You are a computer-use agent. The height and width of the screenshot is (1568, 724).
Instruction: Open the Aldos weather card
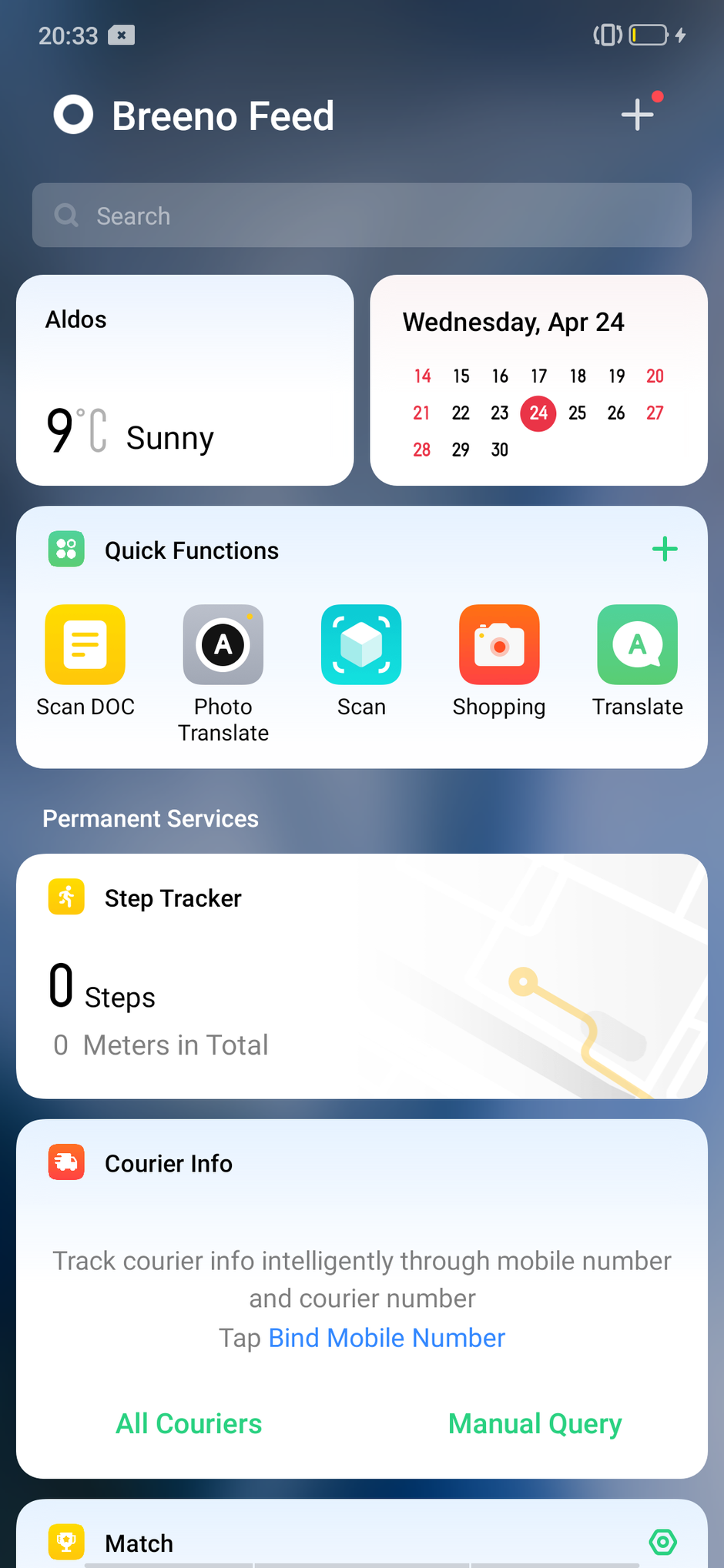[x=185, y=380]
